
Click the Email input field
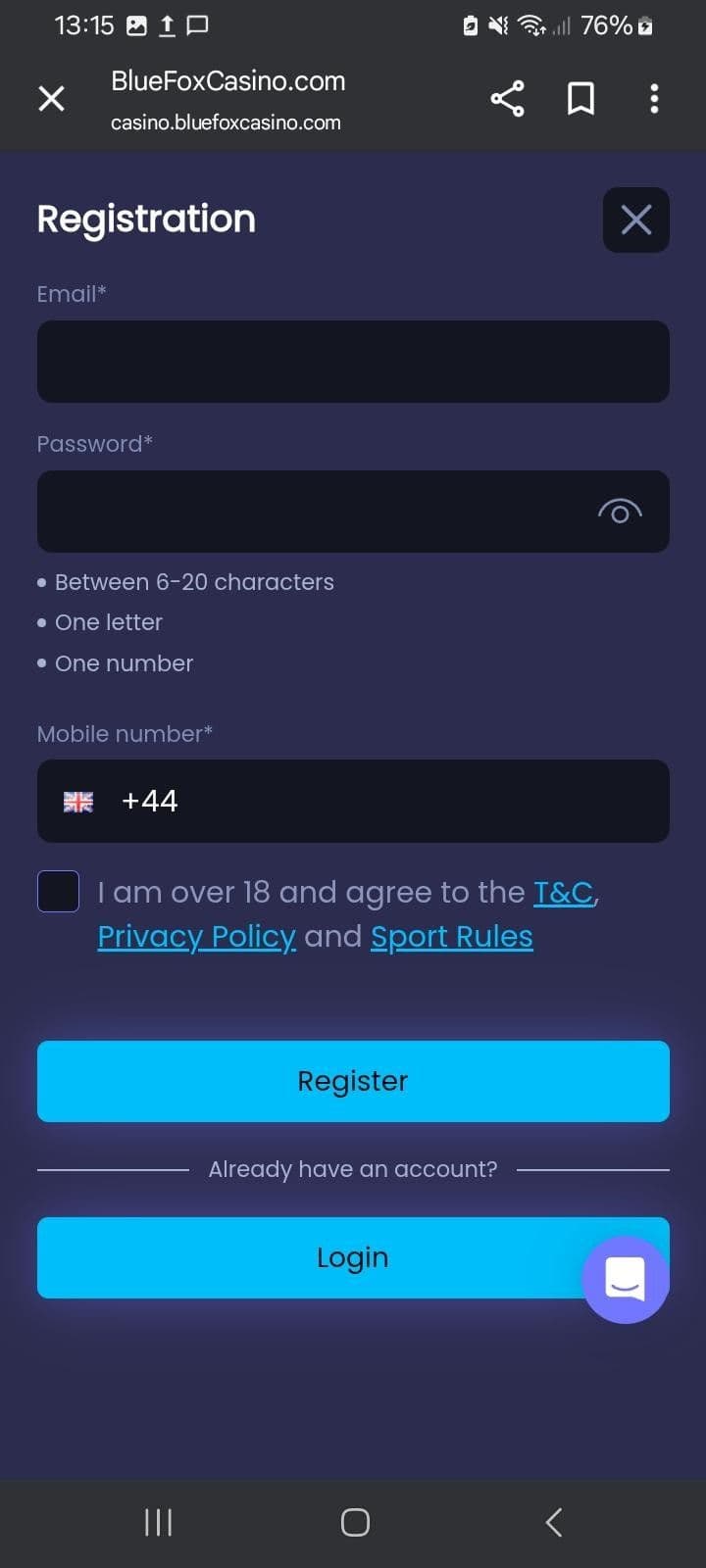point(353,362)
